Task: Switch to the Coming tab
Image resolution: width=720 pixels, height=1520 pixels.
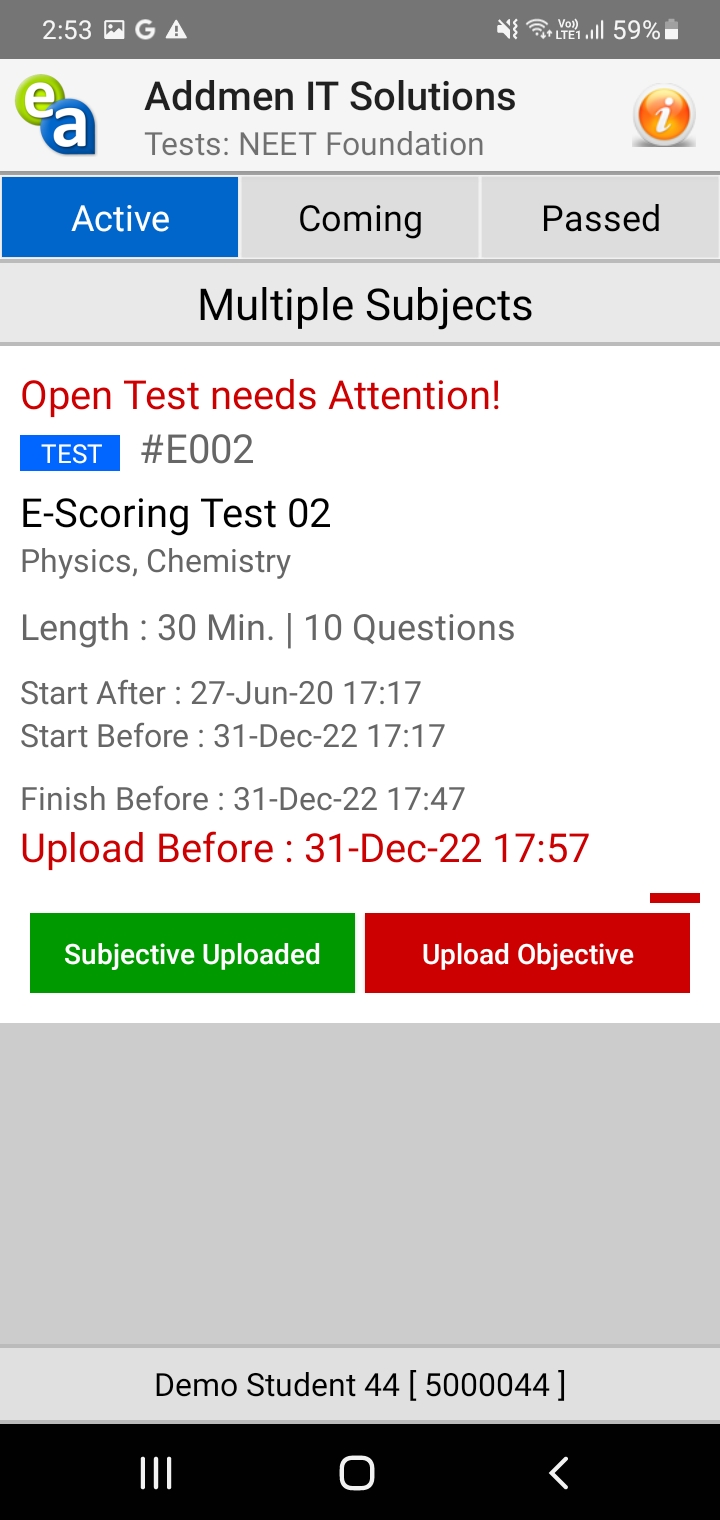Action: [x=360, y=218]
